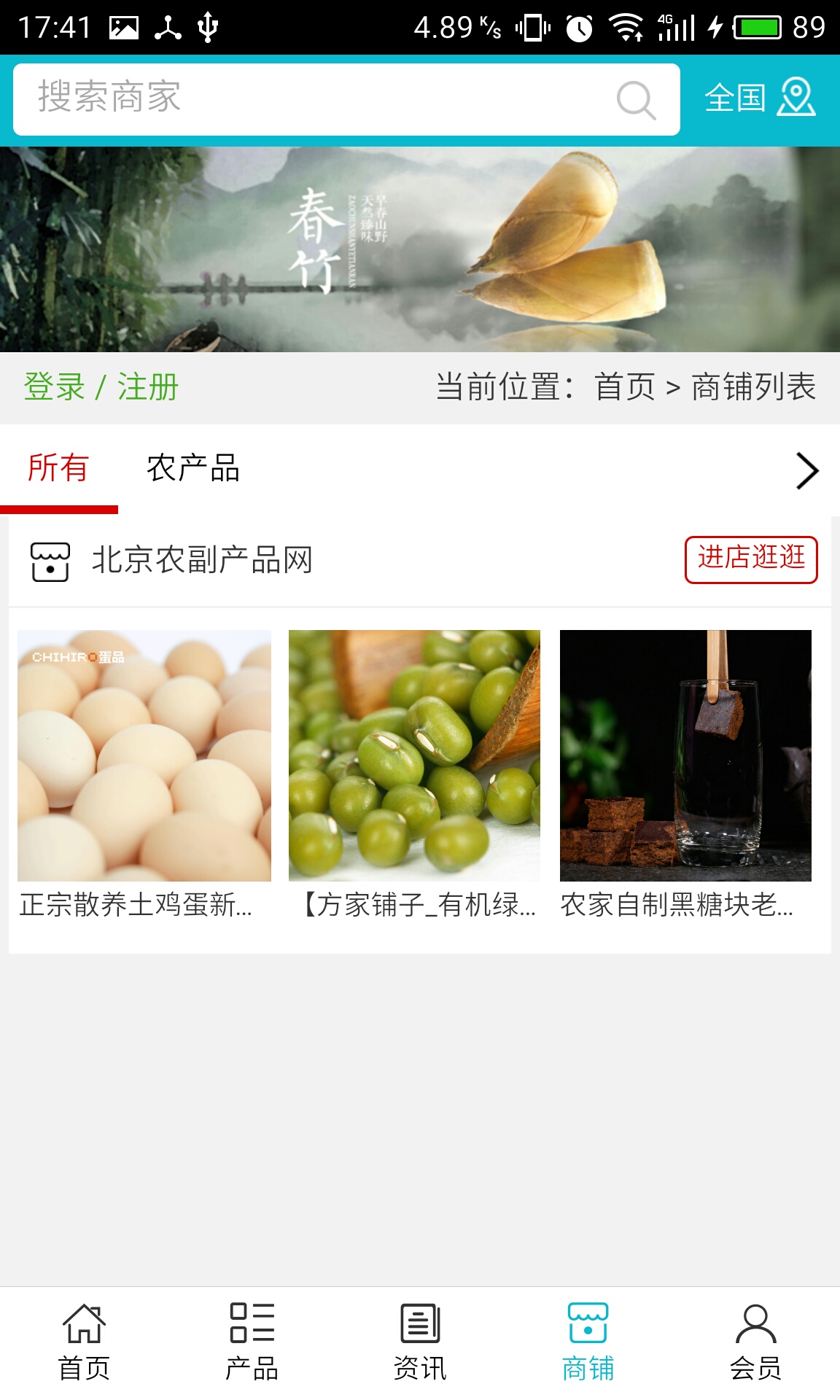840x1400 pixels.
Task: Open 登录 / 注册 link
Action: (101, 386)
